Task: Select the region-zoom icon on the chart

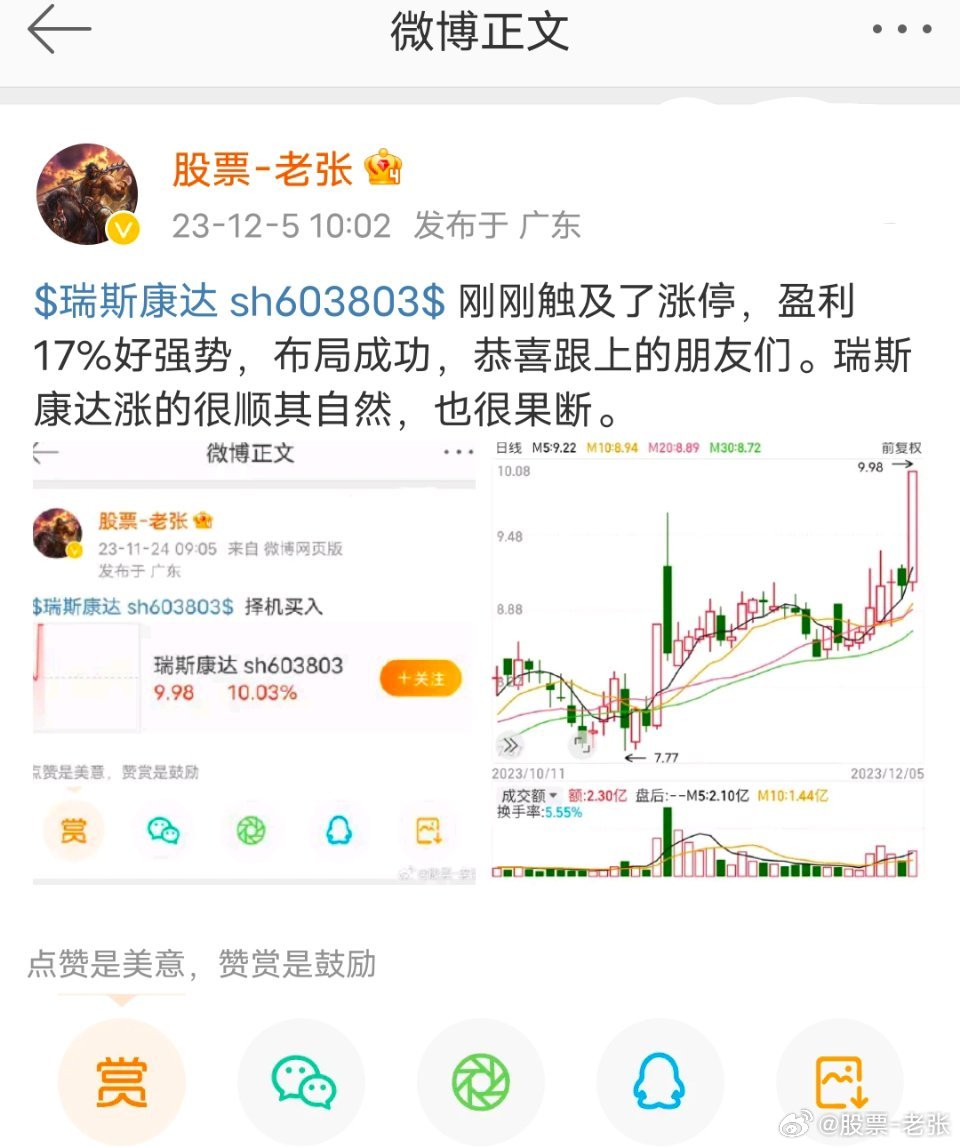Action: [581, 745]
